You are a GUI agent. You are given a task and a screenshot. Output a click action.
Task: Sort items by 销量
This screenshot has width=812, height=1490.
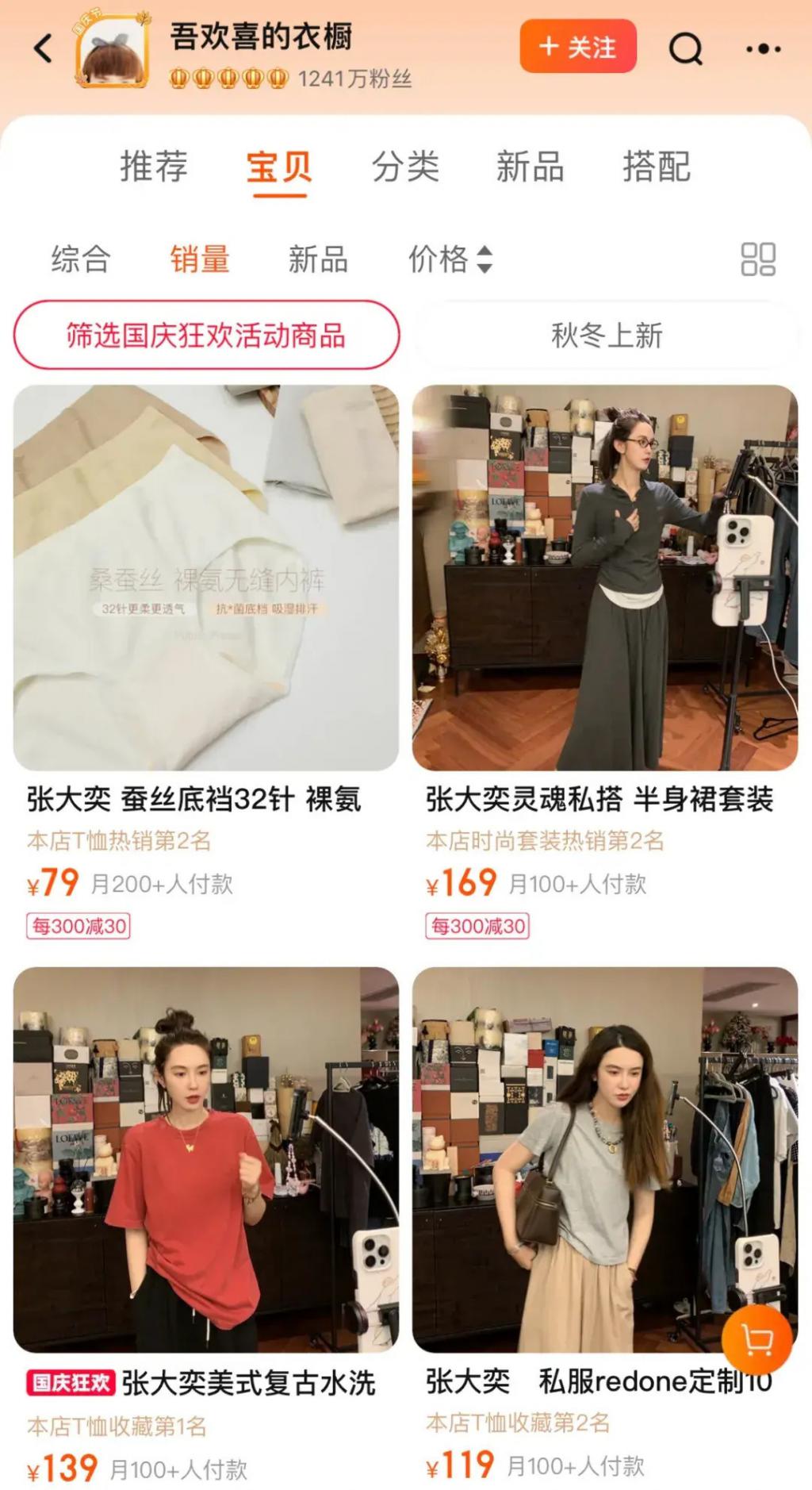click(x=200, y=259)
